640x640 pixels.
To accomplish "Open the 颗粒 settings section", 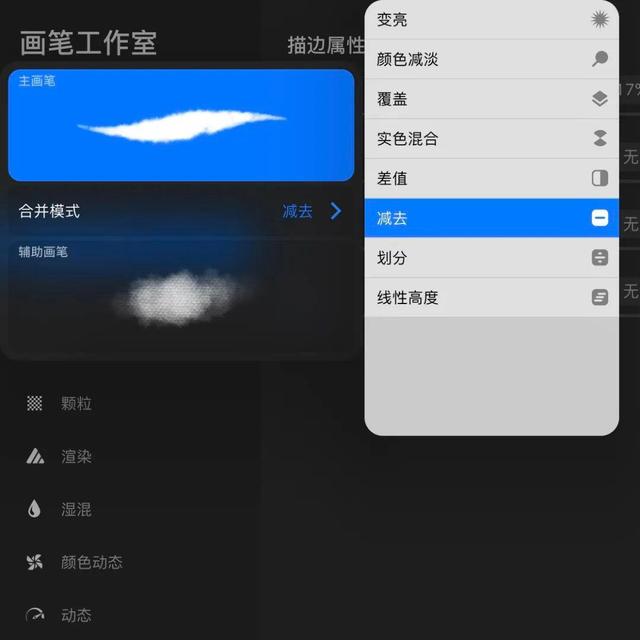I will coord(75,404).
